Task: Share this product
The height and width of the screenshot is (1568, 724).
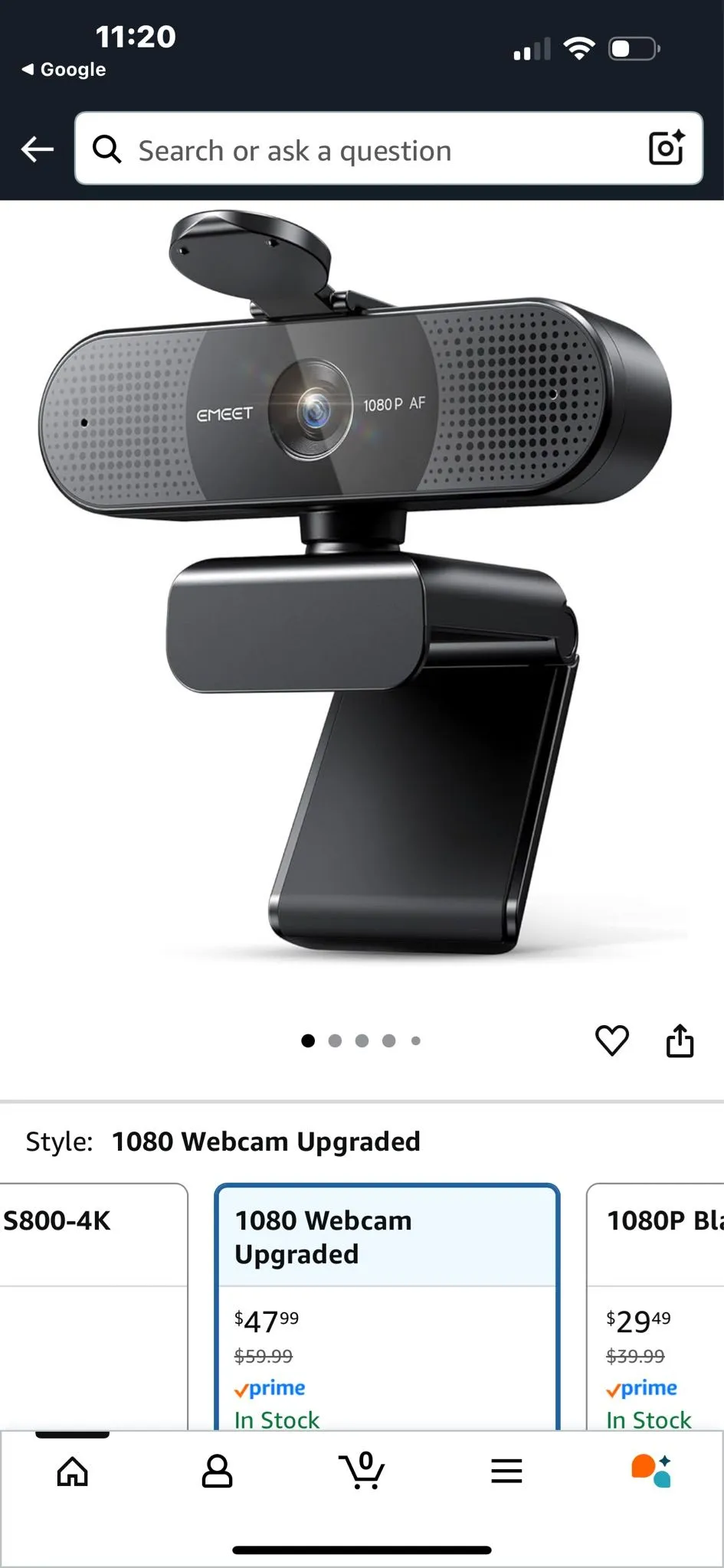Action: (x=680, y=1040)
